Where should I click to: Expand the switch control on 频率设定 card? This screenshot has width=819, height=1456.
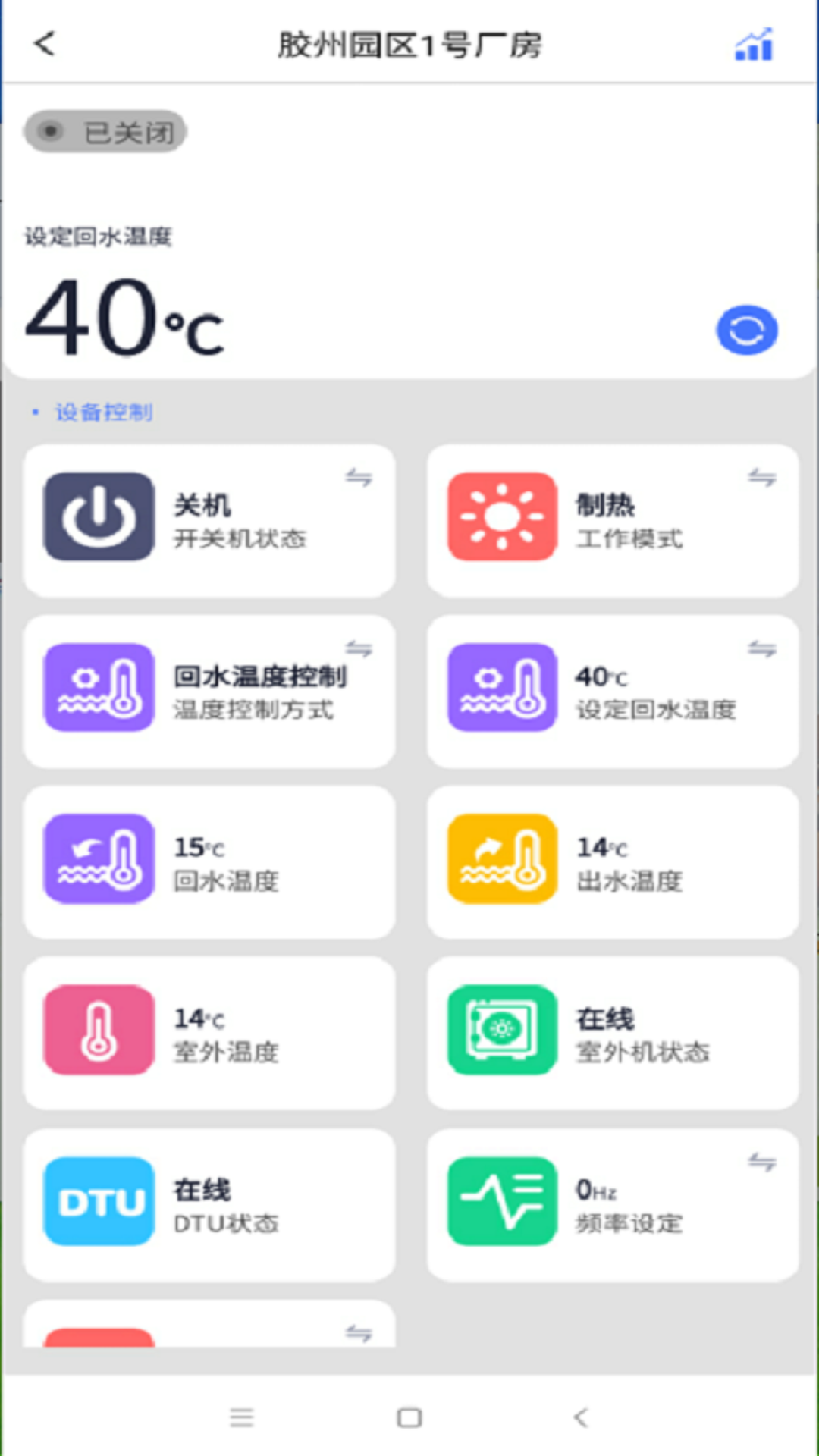(763, 1160)
